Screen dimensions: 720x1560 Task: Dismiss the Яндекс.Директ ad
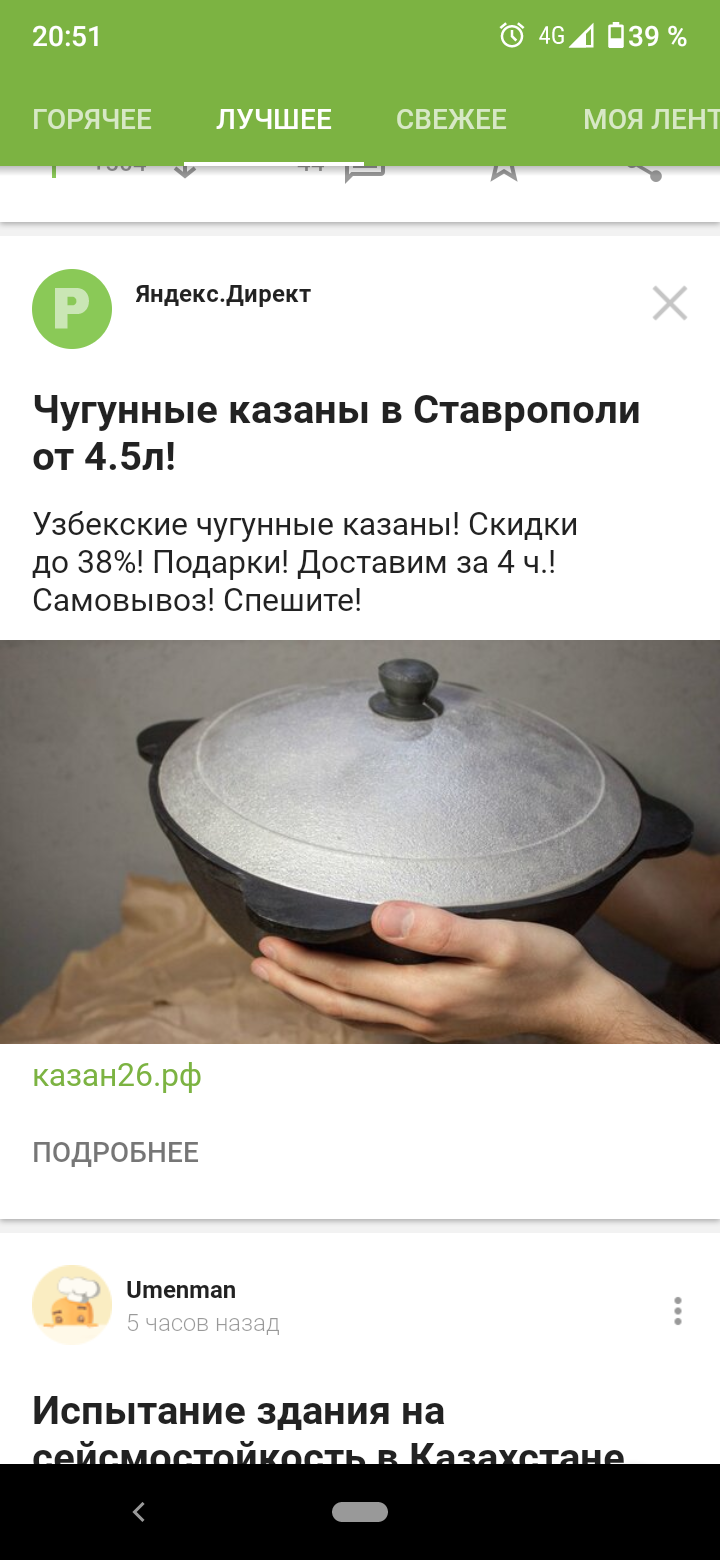coord(669,303)
